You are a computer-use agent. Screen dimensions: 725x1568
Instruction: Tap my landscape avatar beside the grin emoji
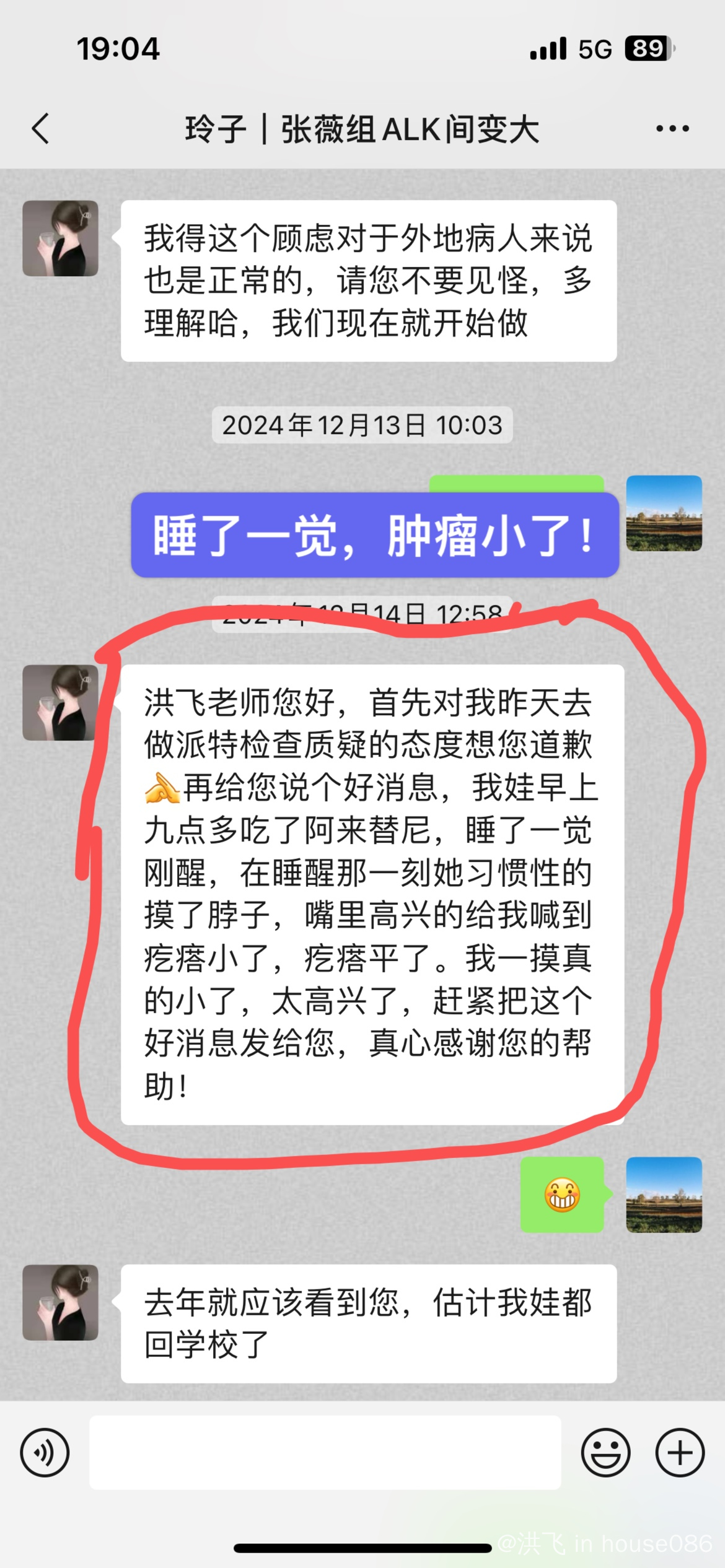(x=664, y=1195)
